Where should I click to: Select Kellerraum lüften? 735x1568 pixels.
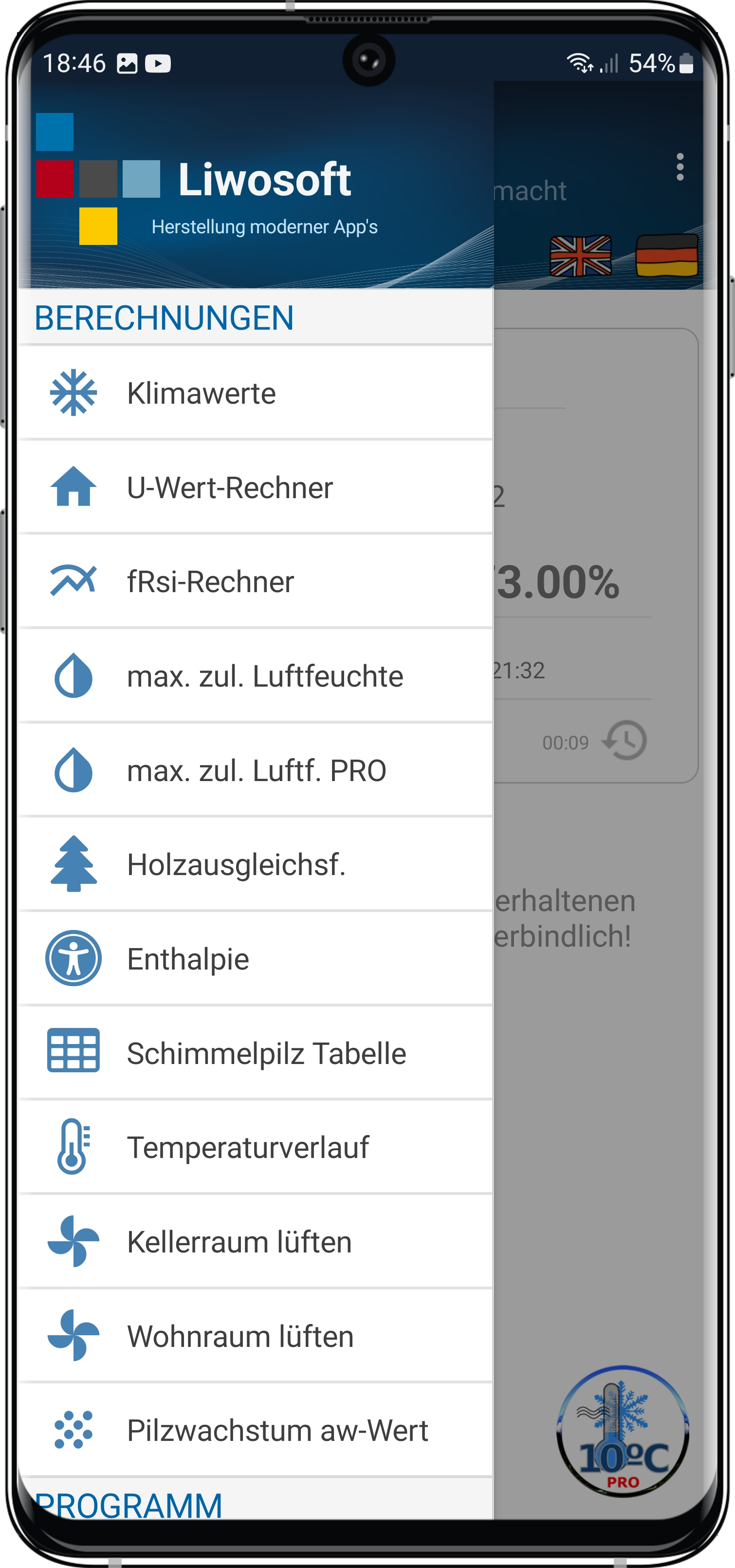(x=256, y=1242)
